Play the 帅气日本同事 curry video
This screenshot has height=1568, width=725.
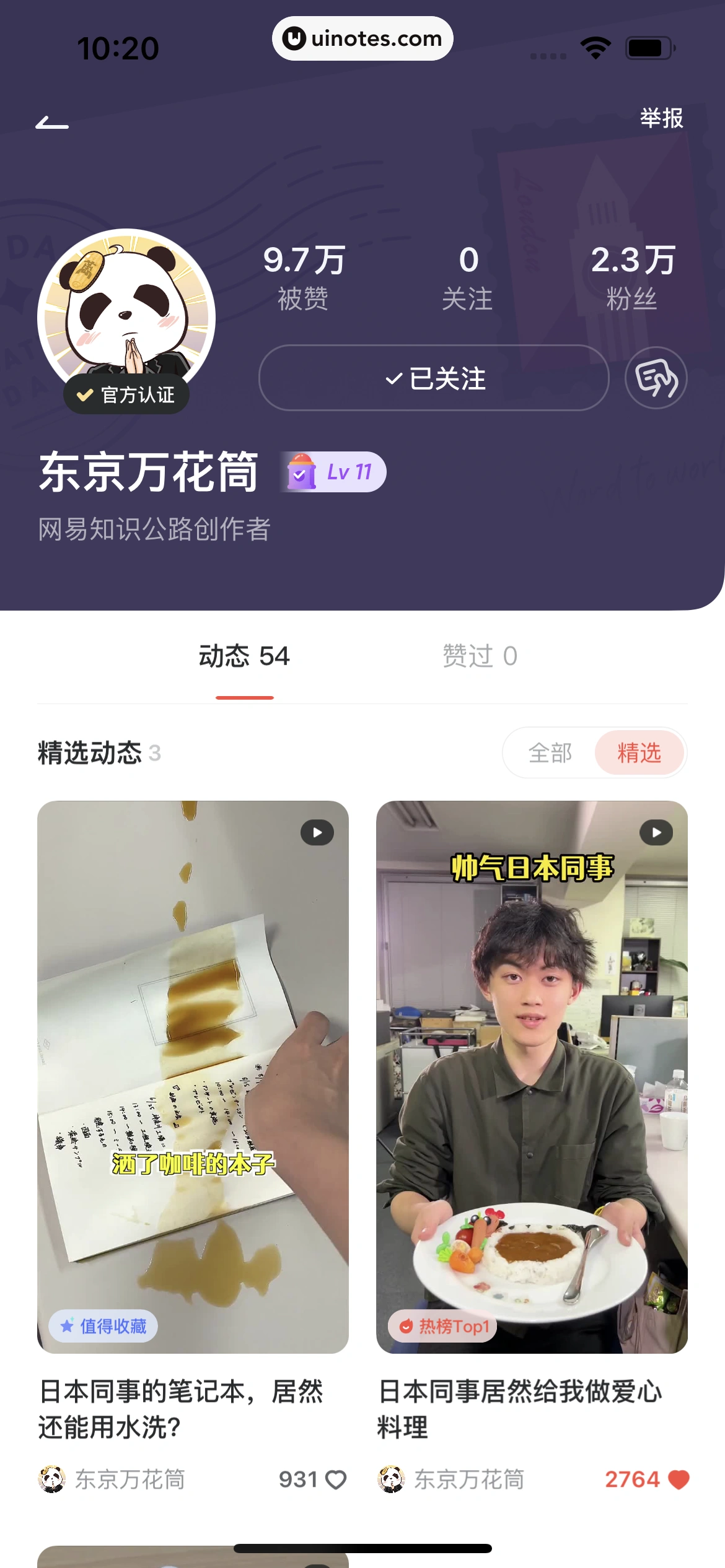656,832
